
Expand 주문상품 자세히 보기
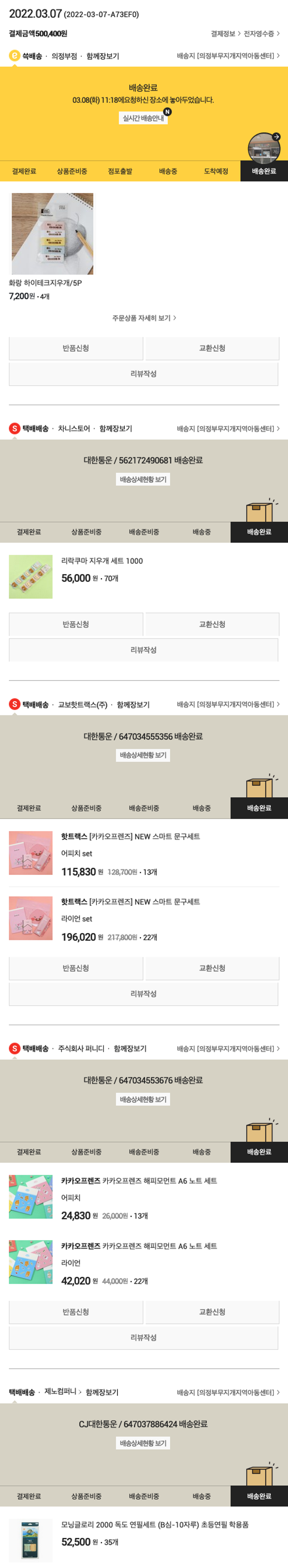[144, 318]
